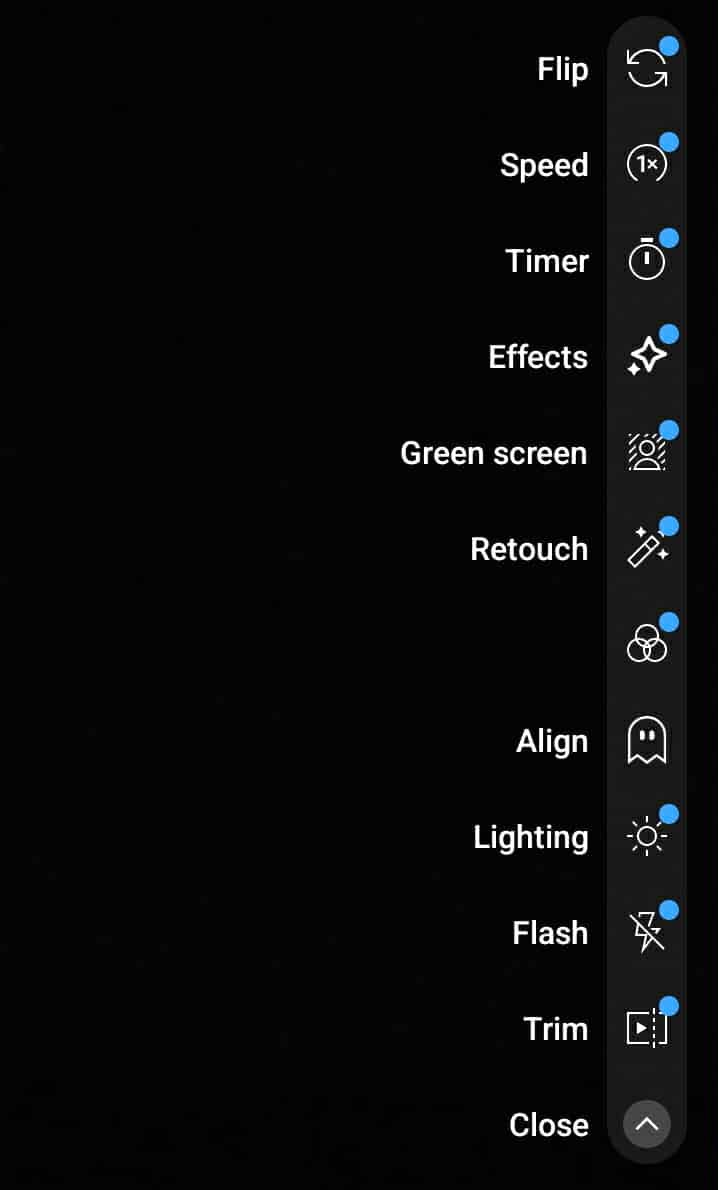Flip the camera view

pos(646,70)
